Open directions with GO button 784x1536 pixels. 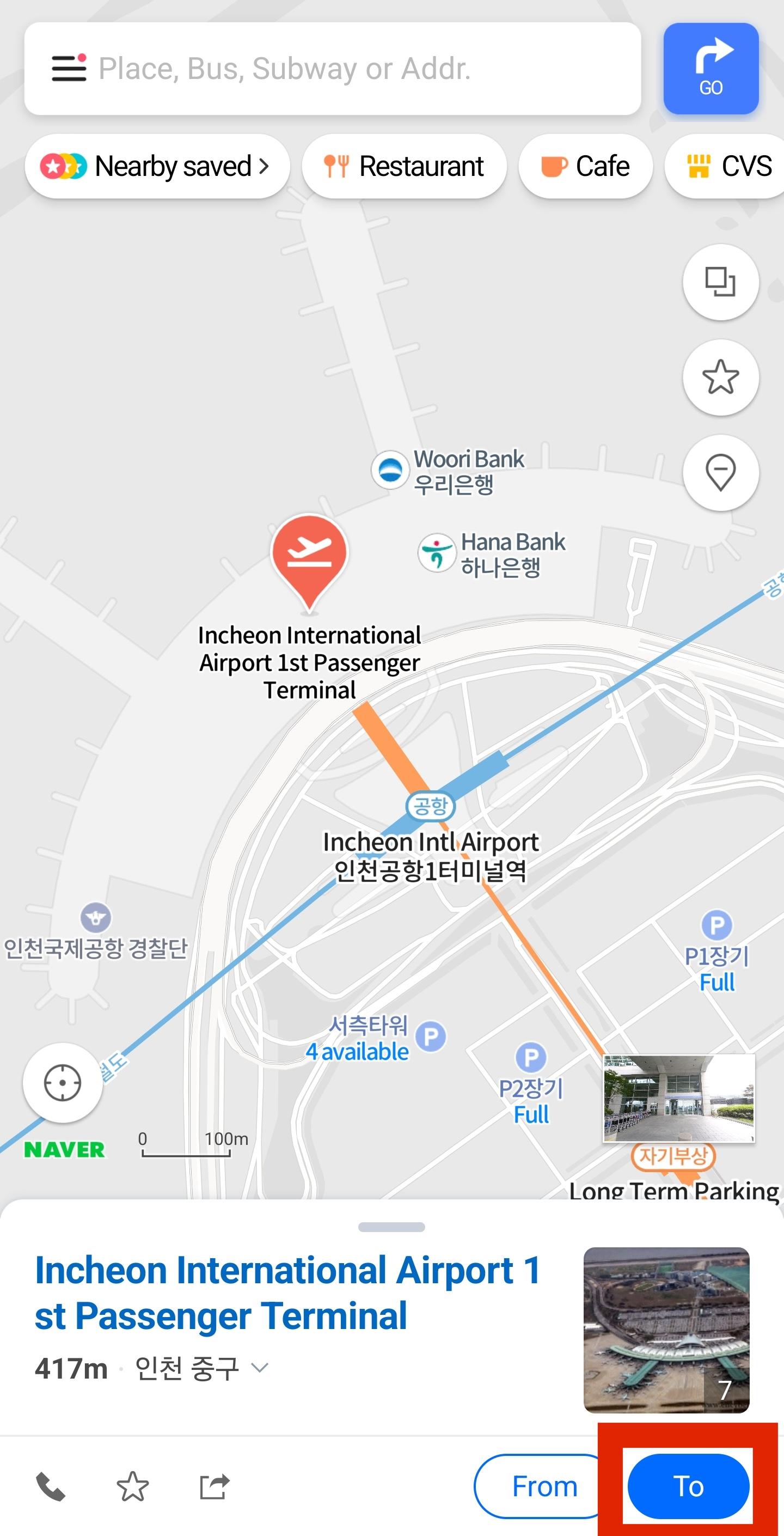(710, 69)
